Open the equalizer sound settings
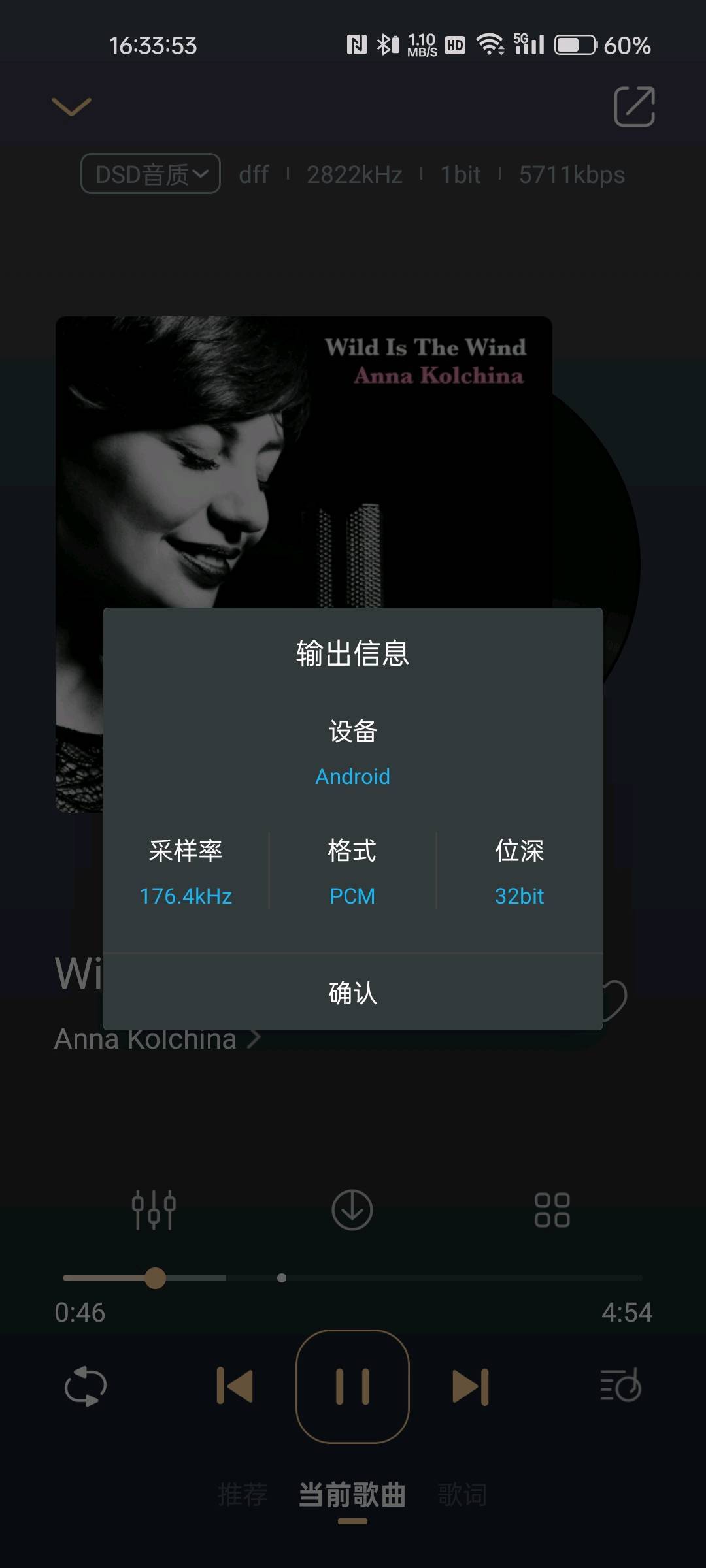706x1568 pixels. pyautogui.click(x=154, y=1210)
